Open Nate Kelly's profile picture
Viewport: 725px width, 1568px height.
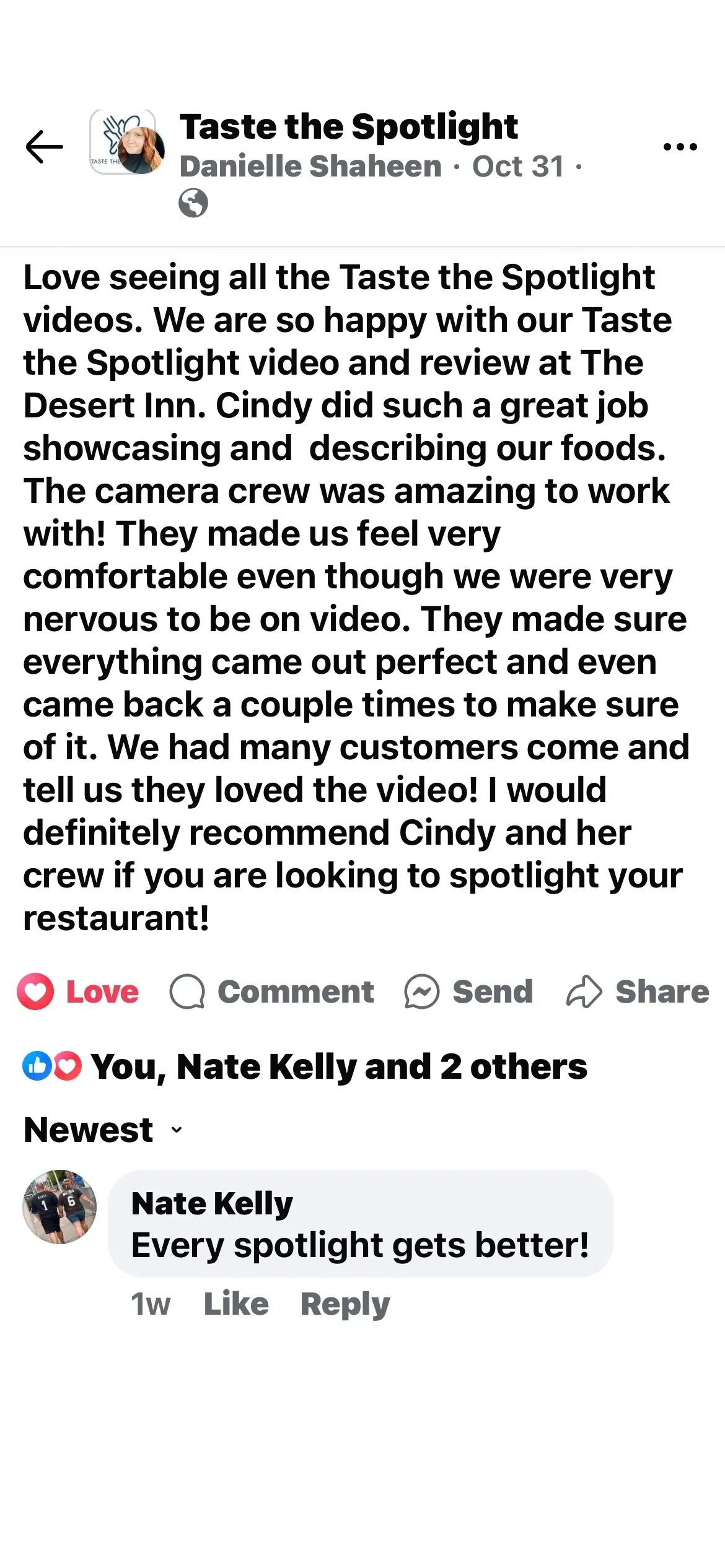click(59, 1206)
